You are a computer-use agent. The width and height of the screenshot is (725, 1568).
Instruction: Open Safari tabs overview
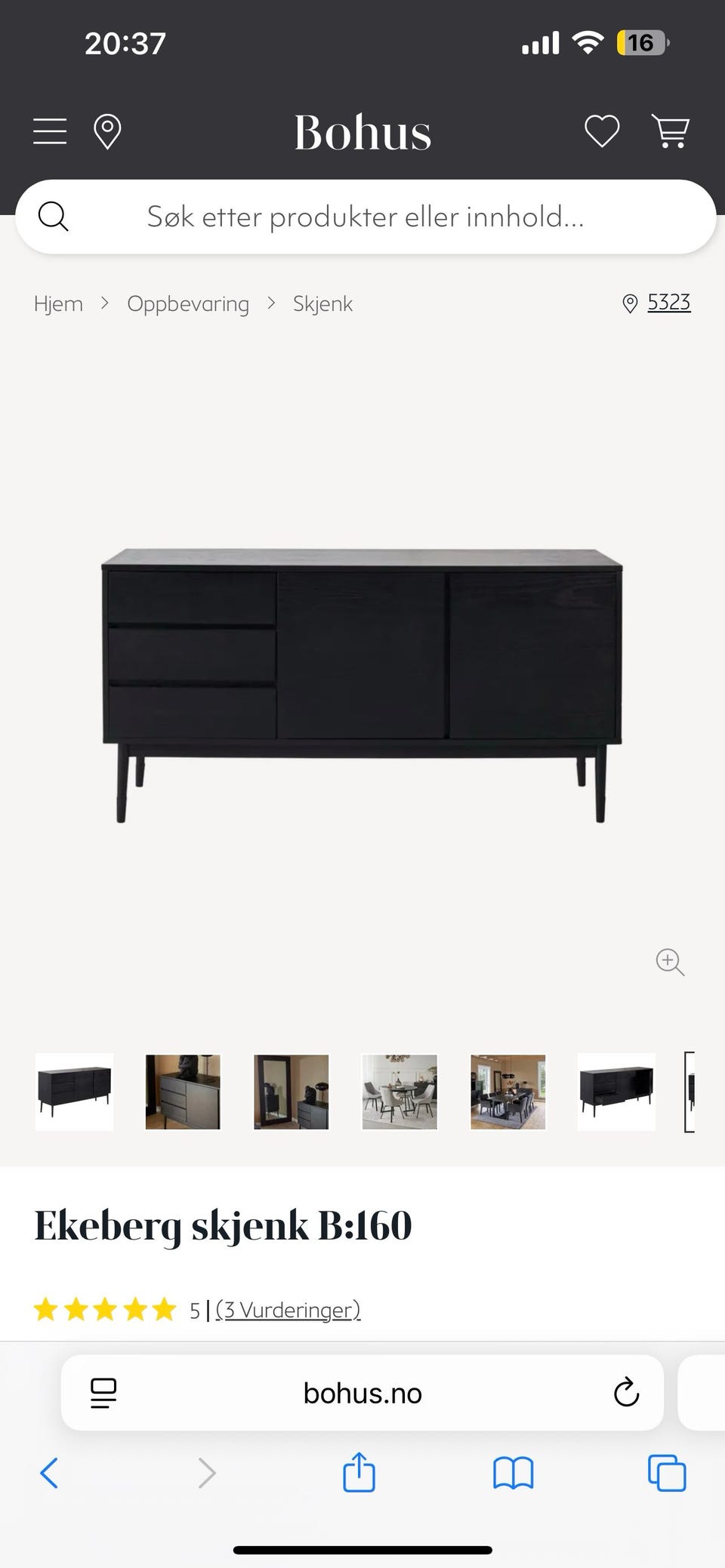667,1472
